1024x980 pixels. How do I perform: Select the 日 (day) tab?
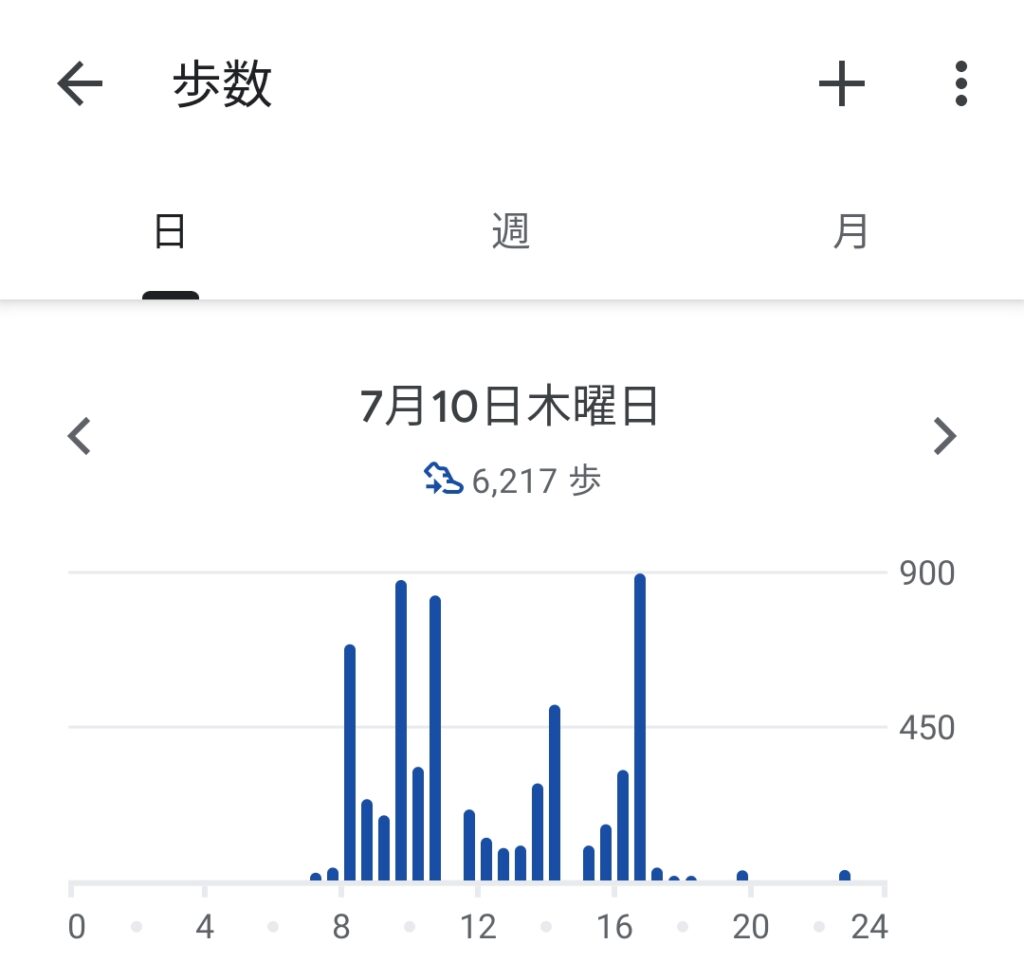point(170,233)
